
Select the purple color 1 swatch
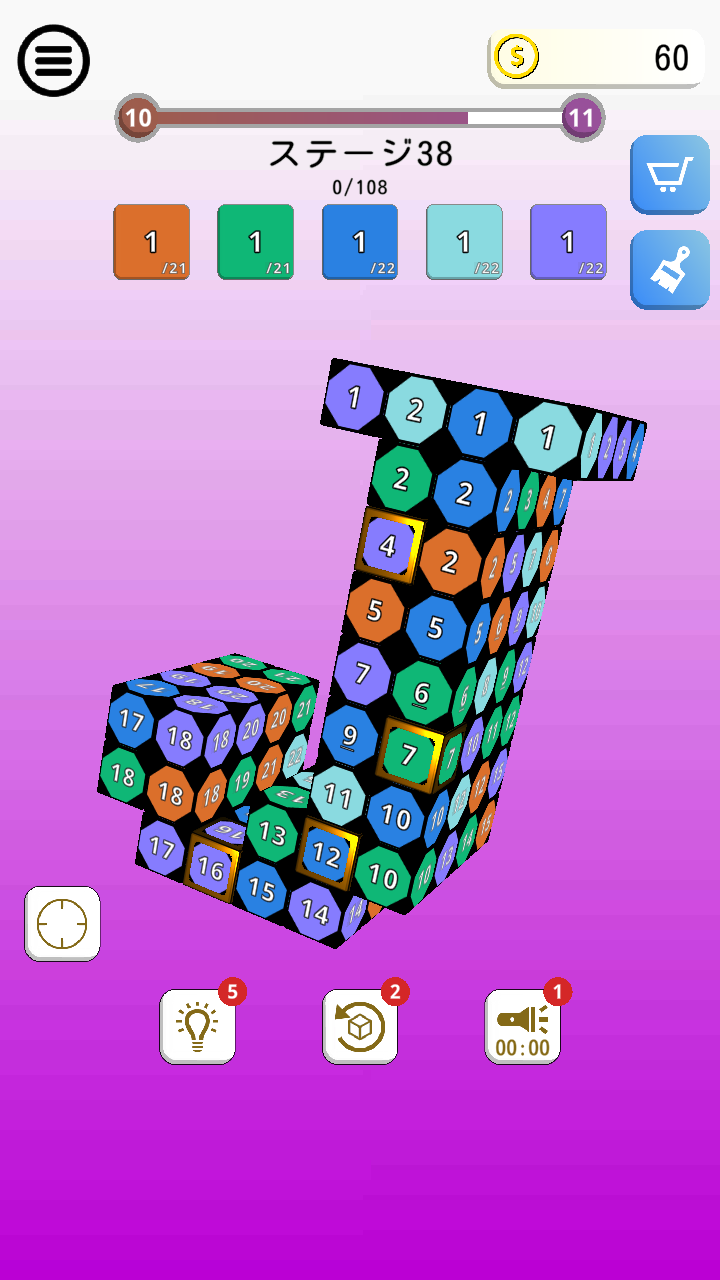coord(568,242)
